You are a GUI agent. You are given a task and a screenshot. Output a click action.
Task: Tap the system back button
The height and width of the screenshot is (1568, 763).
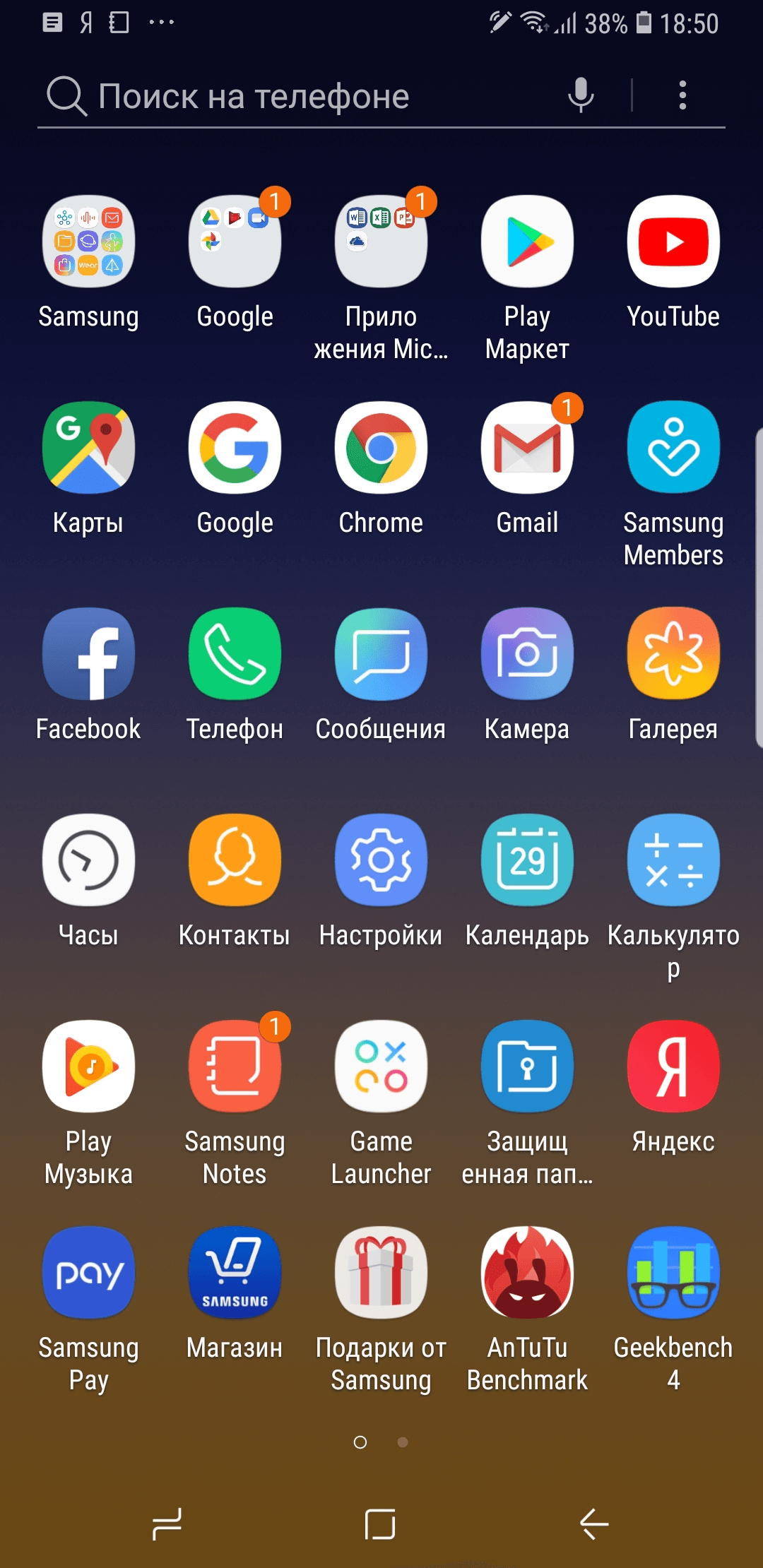pyautogui.click(x=594, y=1524)
